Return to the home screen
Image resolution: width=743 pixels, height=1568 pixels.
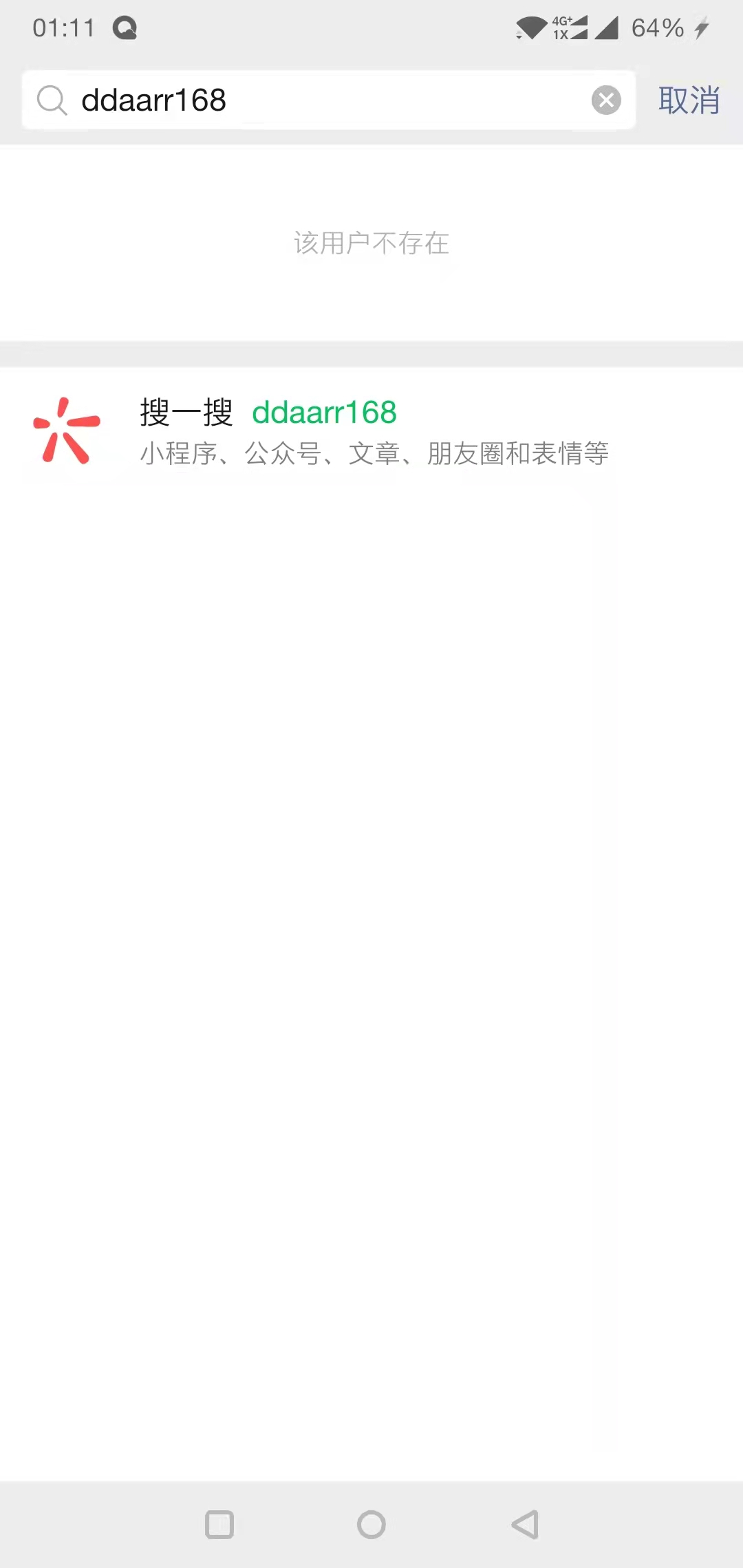tap(371, 1525)
